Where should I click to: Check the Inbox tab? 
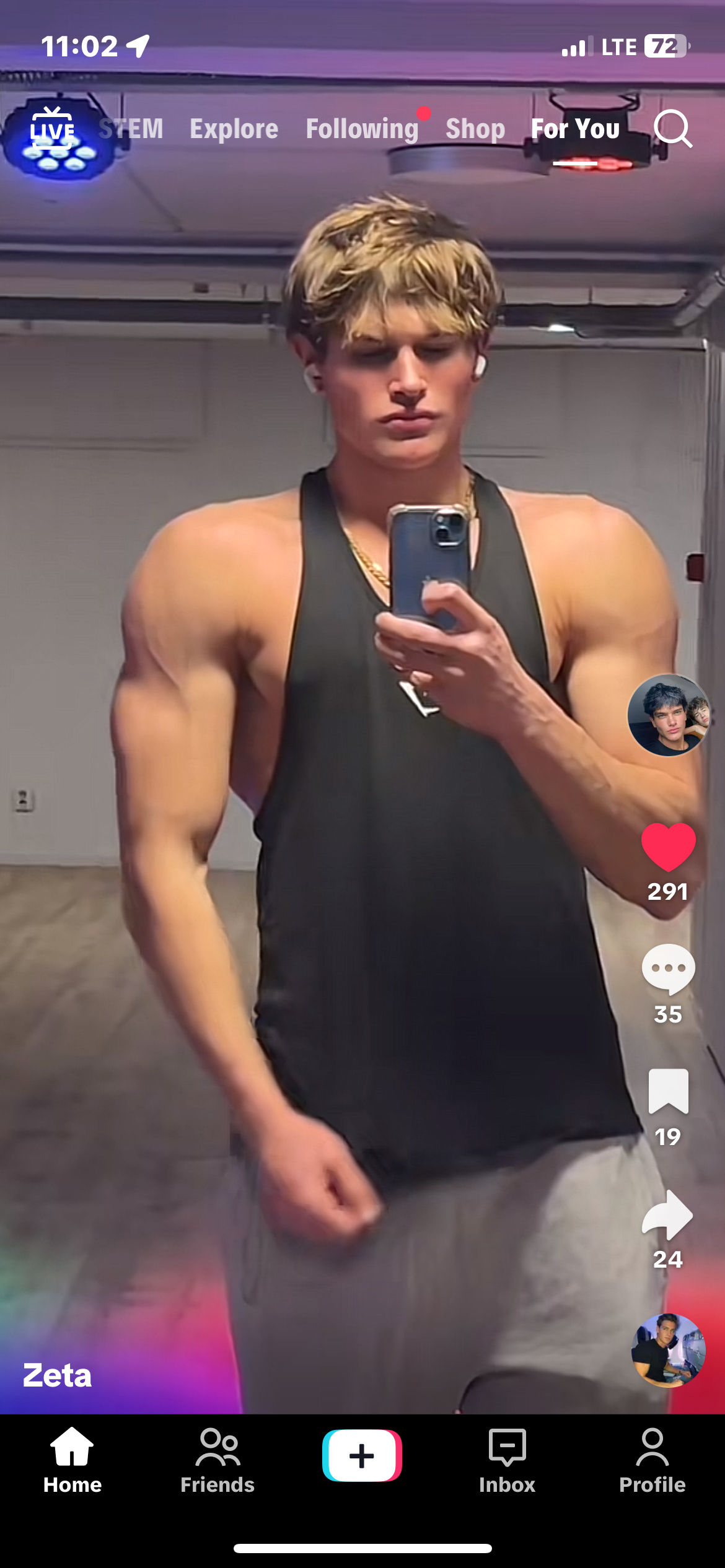[x=507, y=1459]
